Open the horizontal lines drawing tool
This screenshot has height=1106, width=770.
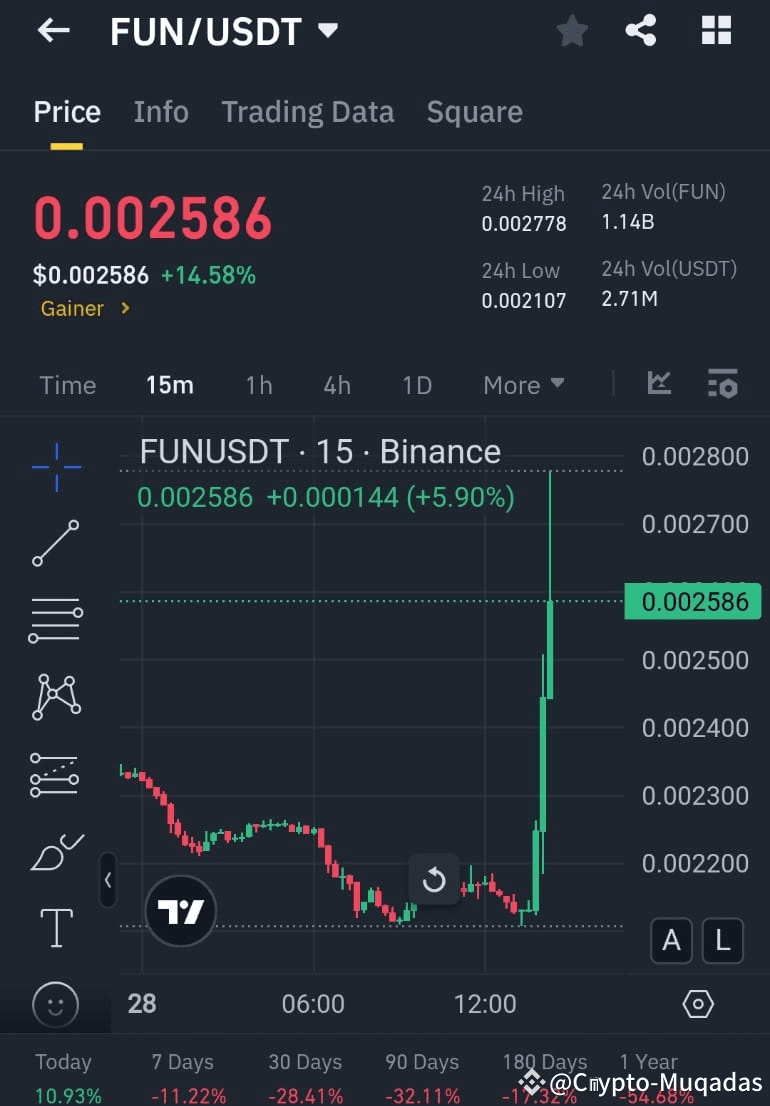[x=55, y=620]
